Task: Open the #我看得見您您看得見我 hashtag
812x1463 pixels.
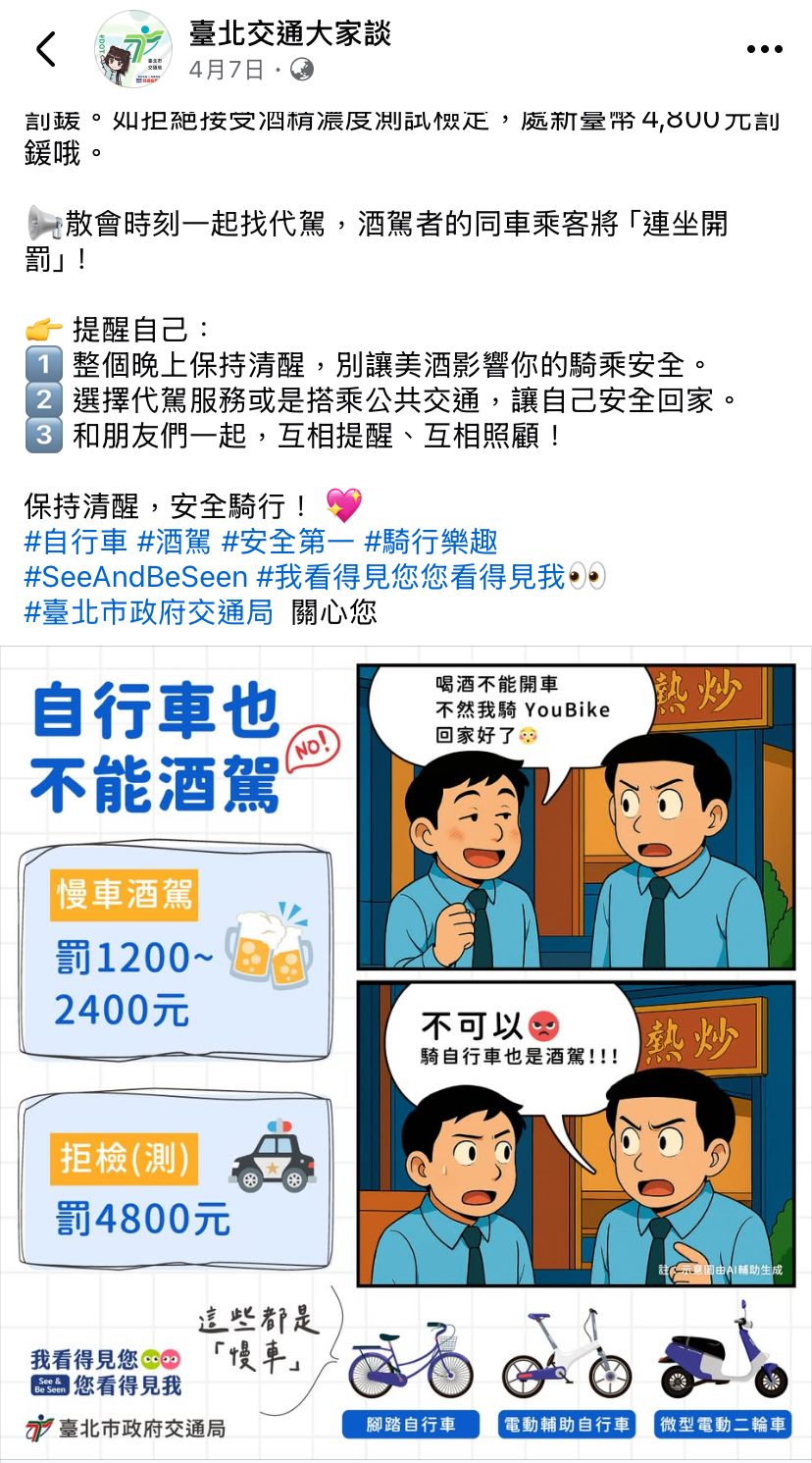Action: (411, 576)
